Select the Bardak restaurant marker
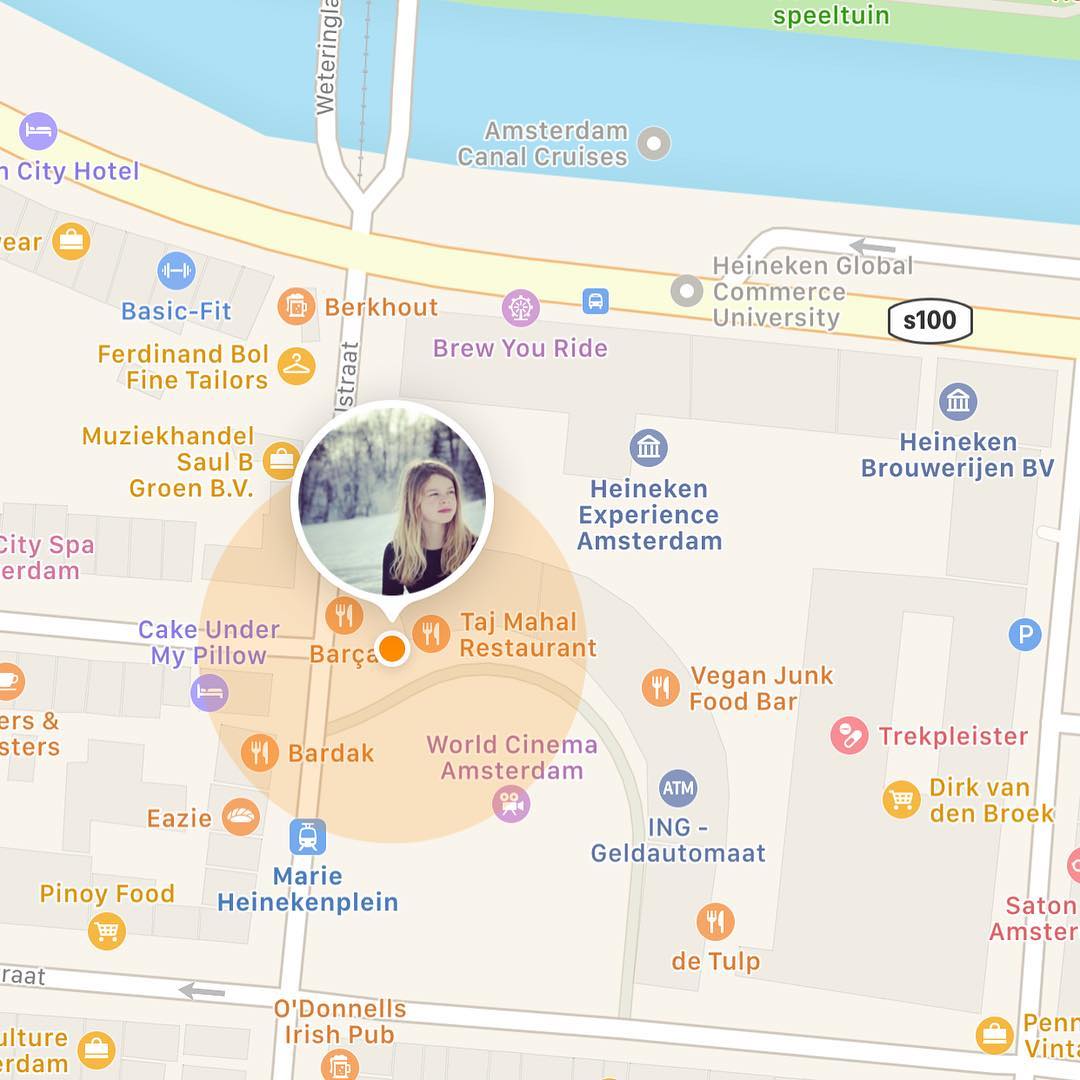 pyautogui.click(x=259, y=752)
